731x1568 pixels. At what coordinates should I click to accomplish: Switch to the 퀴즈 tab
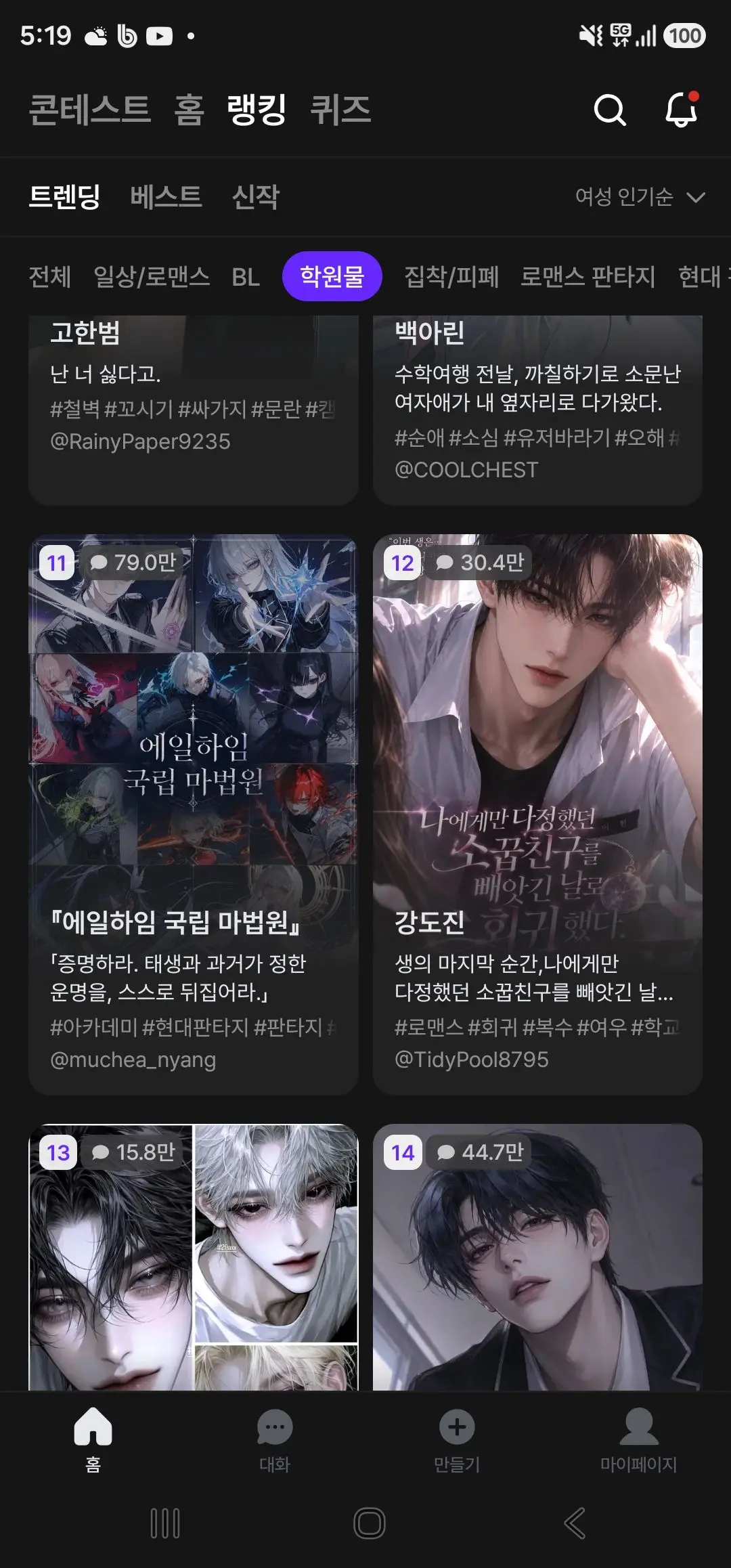click(340, 110)
